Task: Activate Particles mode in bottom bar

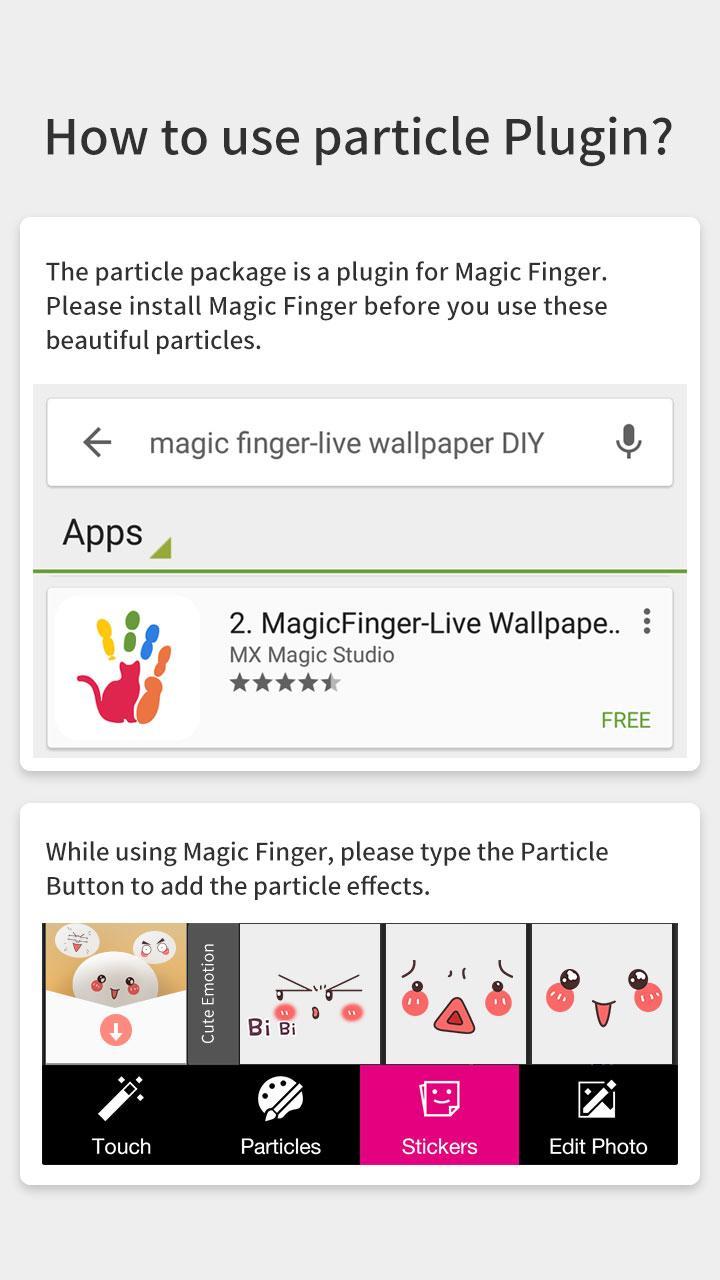Action: point(280,1114)
